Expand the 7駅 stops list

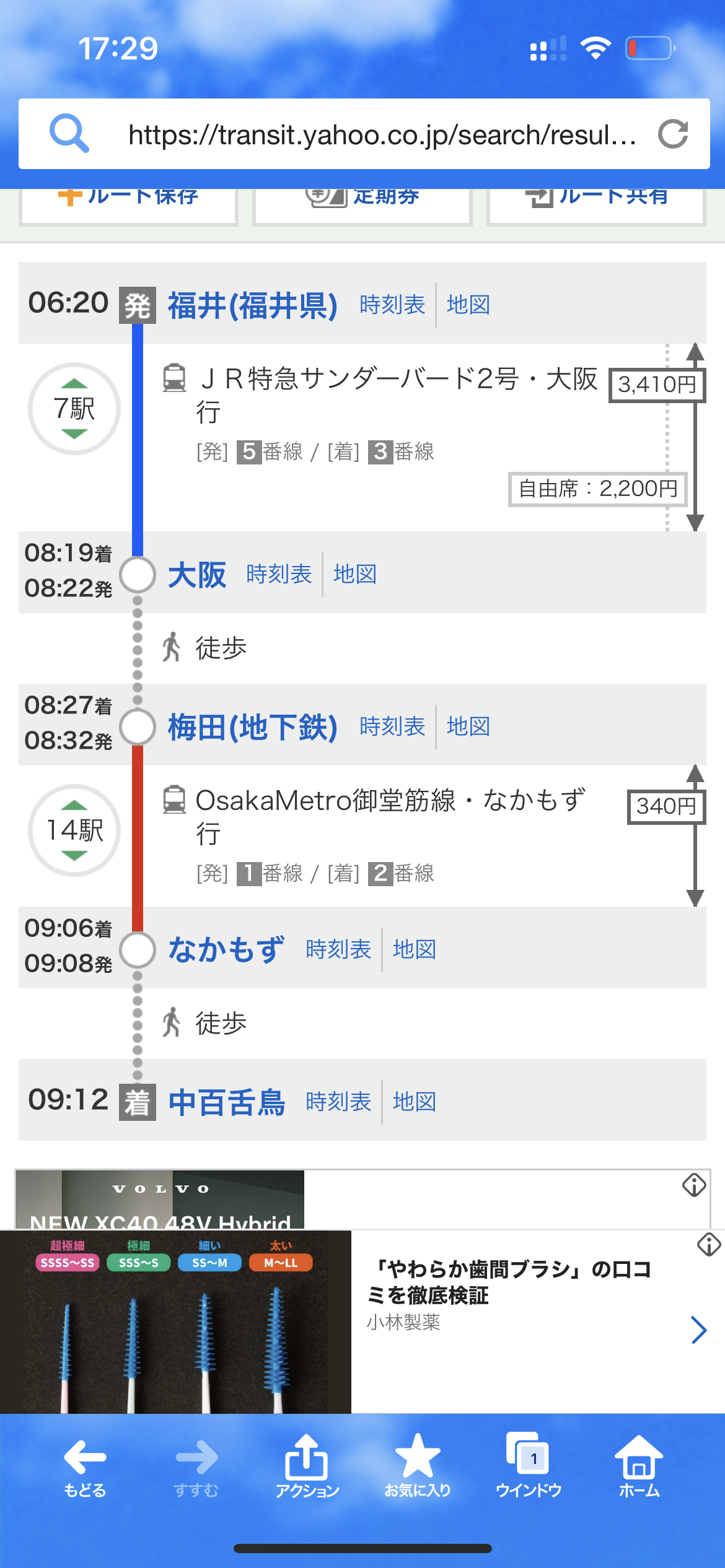[74, 409]
